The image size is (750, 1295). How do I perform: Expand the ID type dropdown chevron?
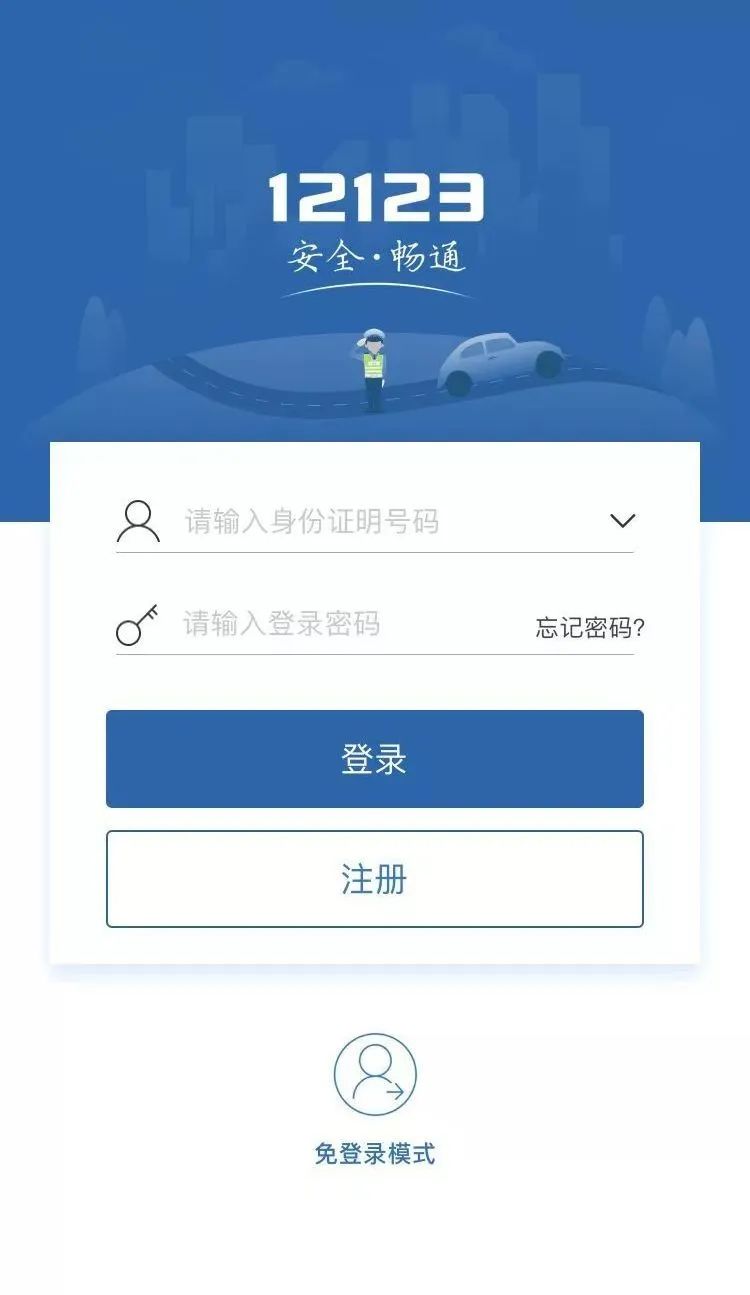(x=622, y=521)
